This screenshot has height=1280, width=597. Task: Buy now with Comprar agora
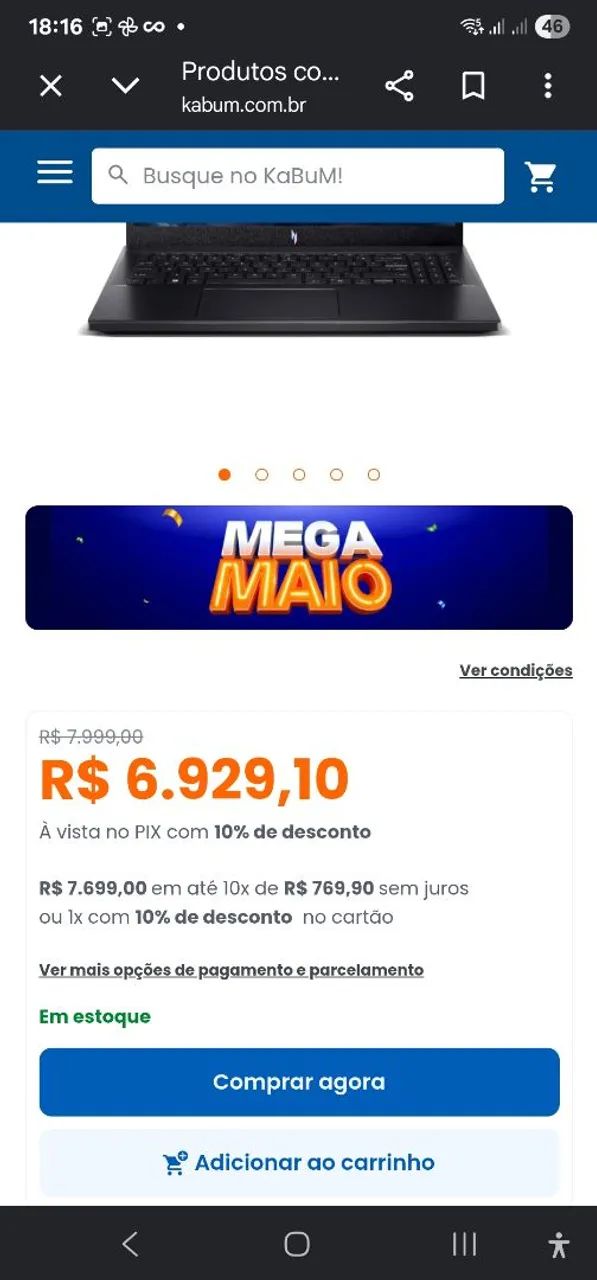point(299,1082)
